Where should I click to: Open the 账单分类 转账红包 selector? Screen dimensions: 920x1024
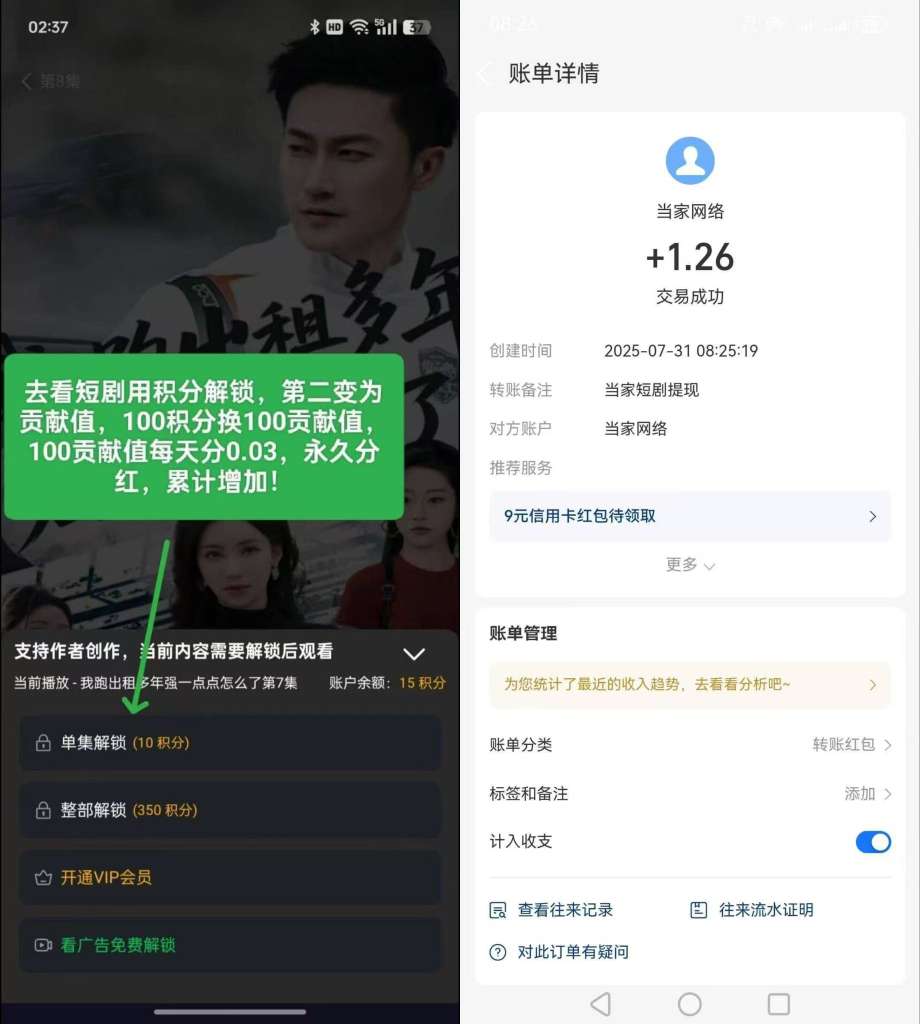[x=845, y=745]
